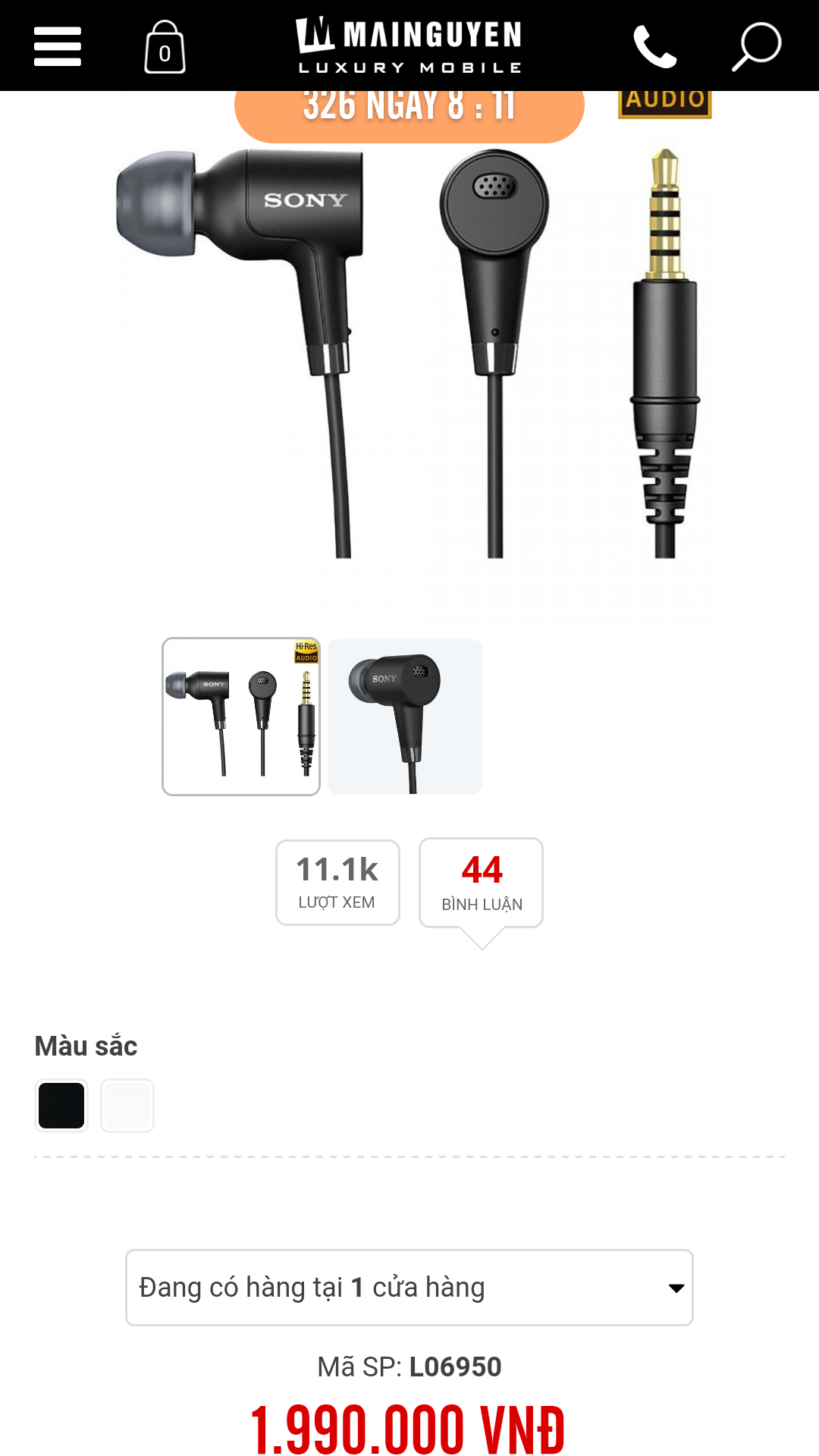Select the second earbud thumbnail
The width and height of the screenshot is (819, 1456).
(x=405, y=717)
